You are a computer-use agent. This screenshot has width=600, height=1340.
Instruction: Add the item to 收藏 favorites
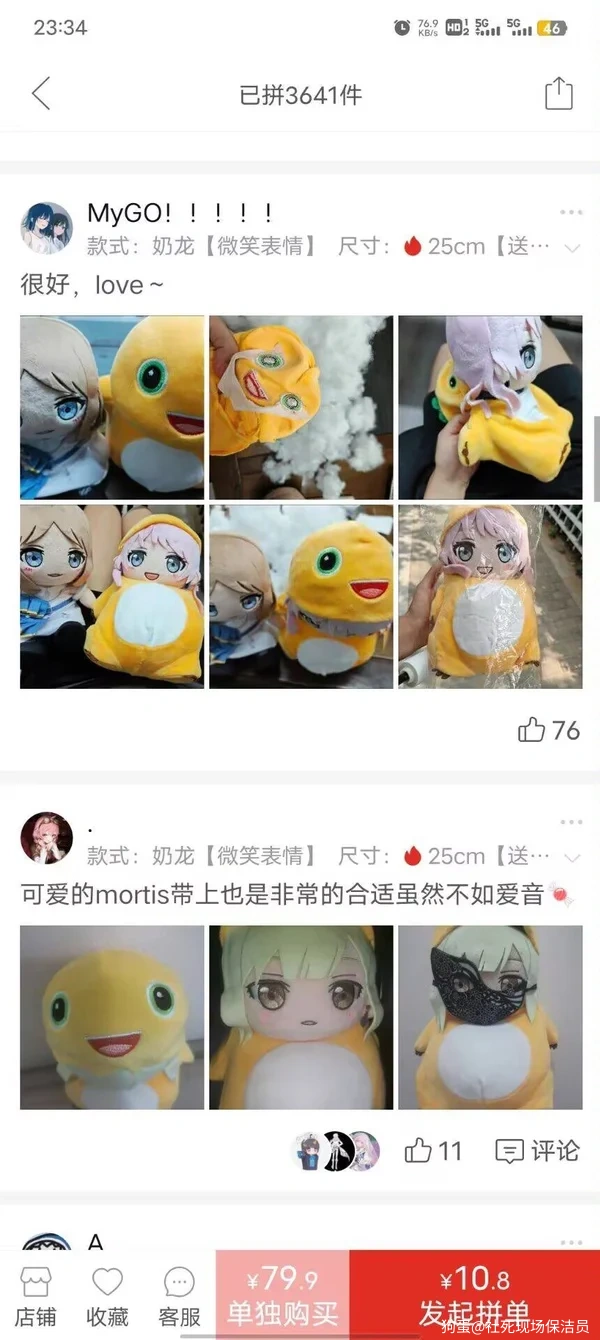pos(108,1296)
